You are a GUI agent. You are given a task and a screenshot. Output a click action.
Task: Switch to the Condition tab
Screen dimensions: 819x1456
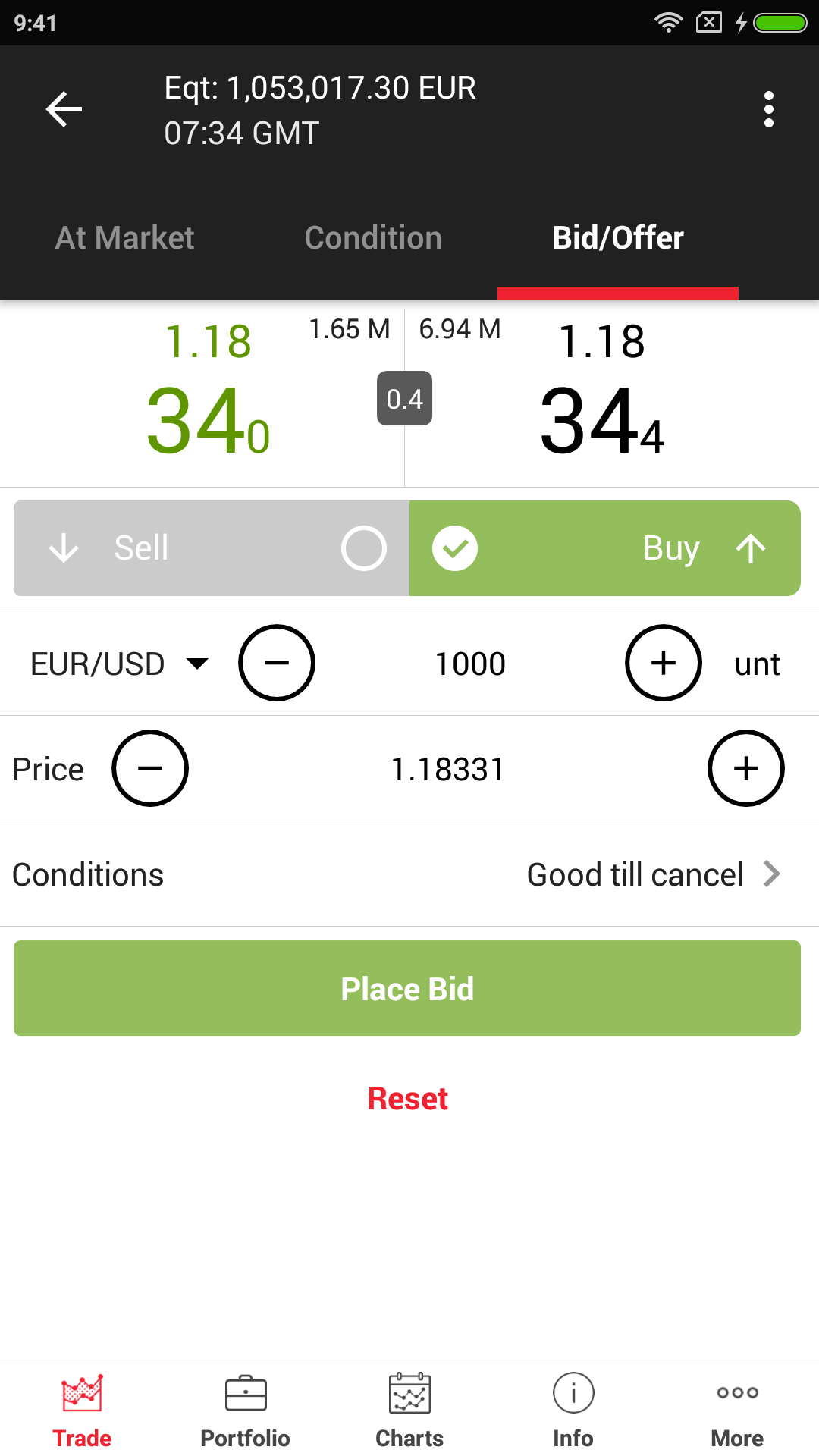tap(373, 238)
